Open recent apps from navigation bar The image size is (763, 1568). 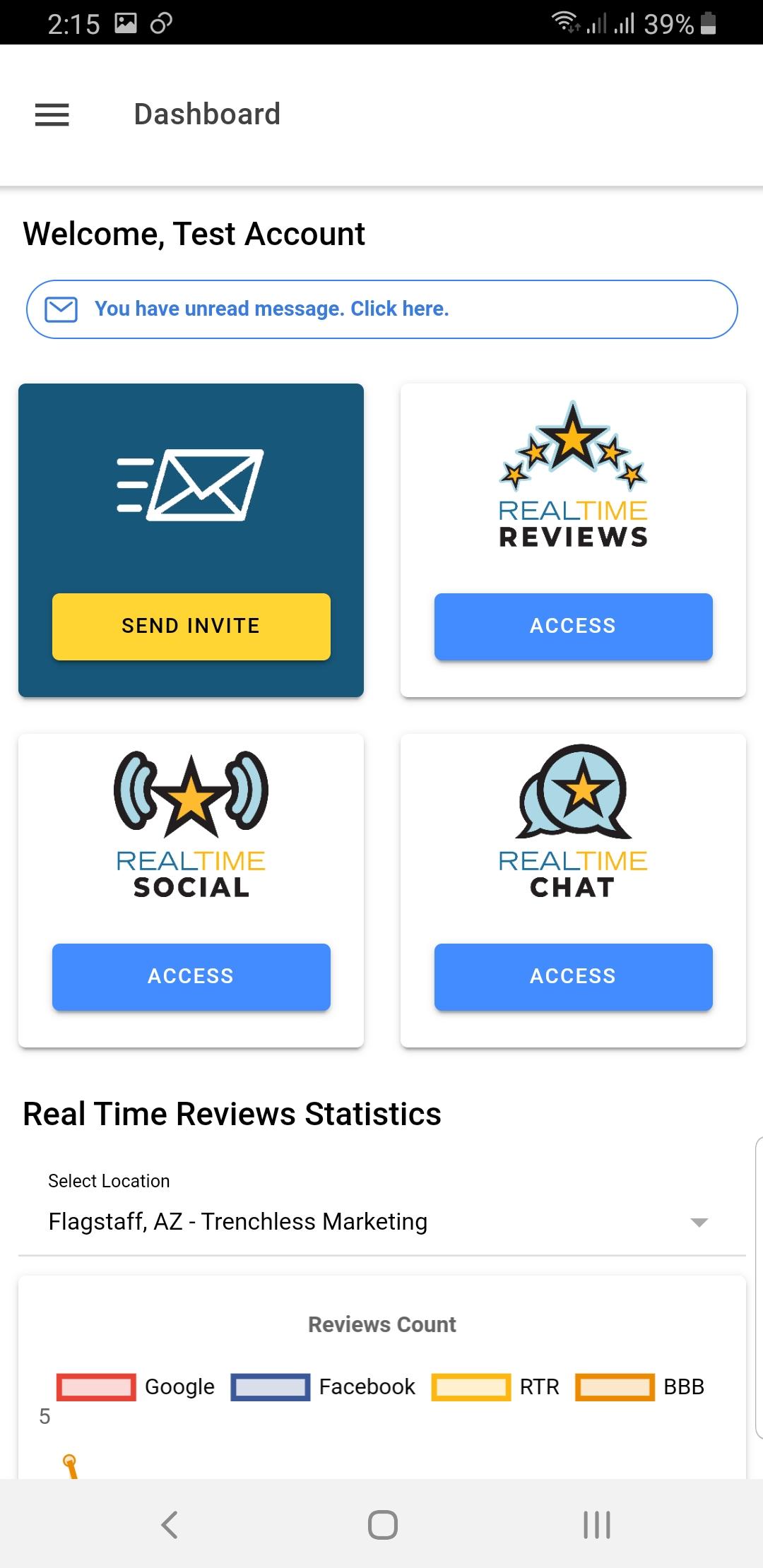[596, 1525]
